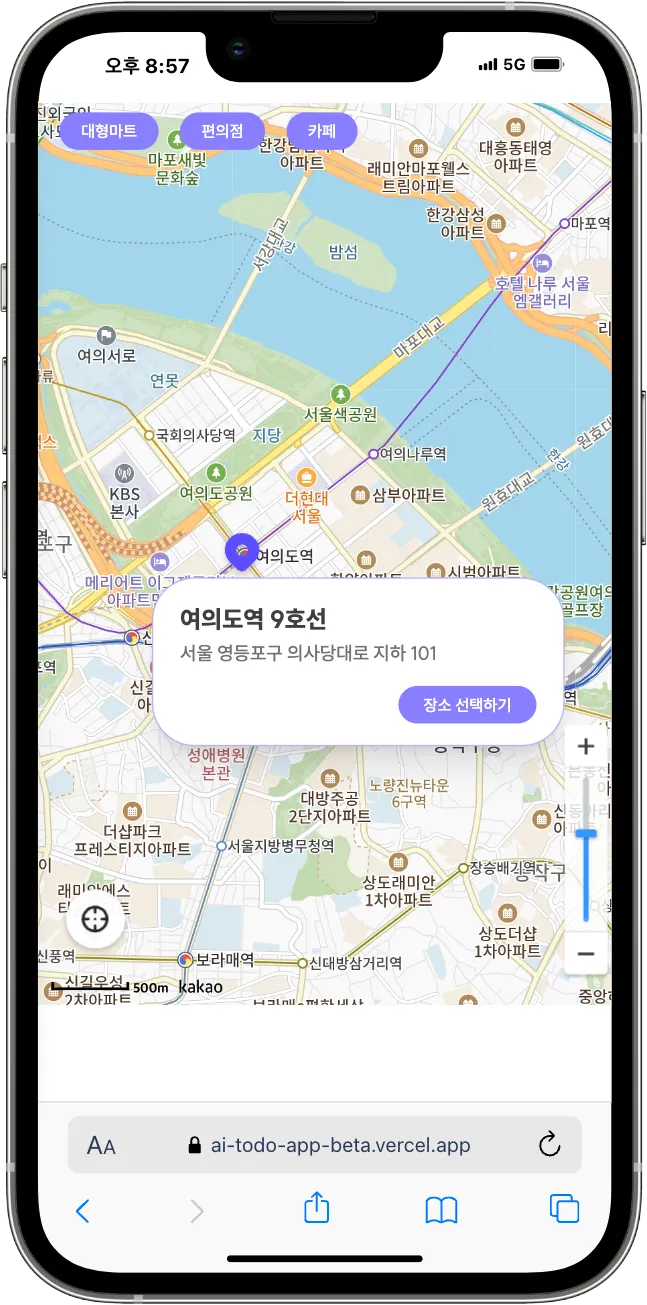The height and width of the screenshot is (1305, 647).
Task: Open the Safari share sheet
Action: point(316,1208)
